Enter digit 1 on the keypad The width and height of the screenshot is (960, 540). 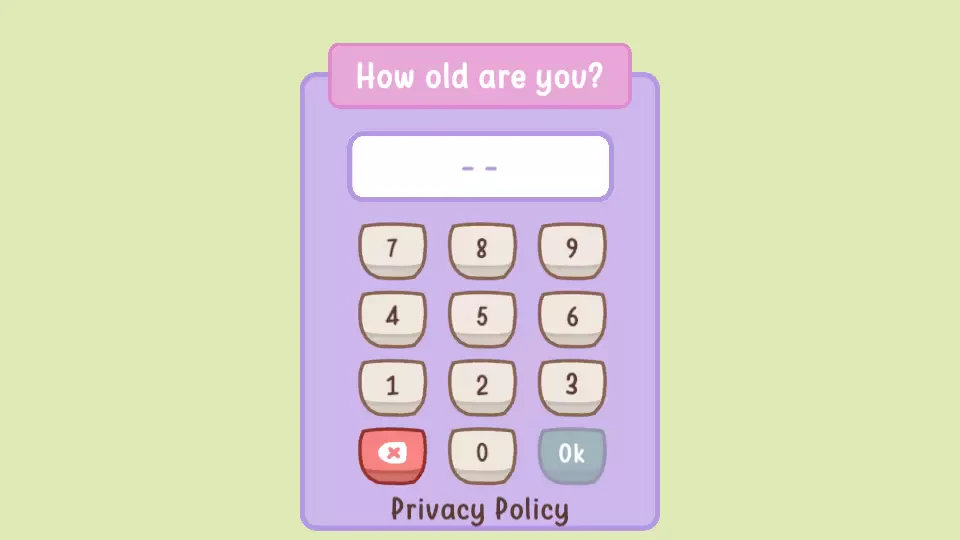(392, 385)
